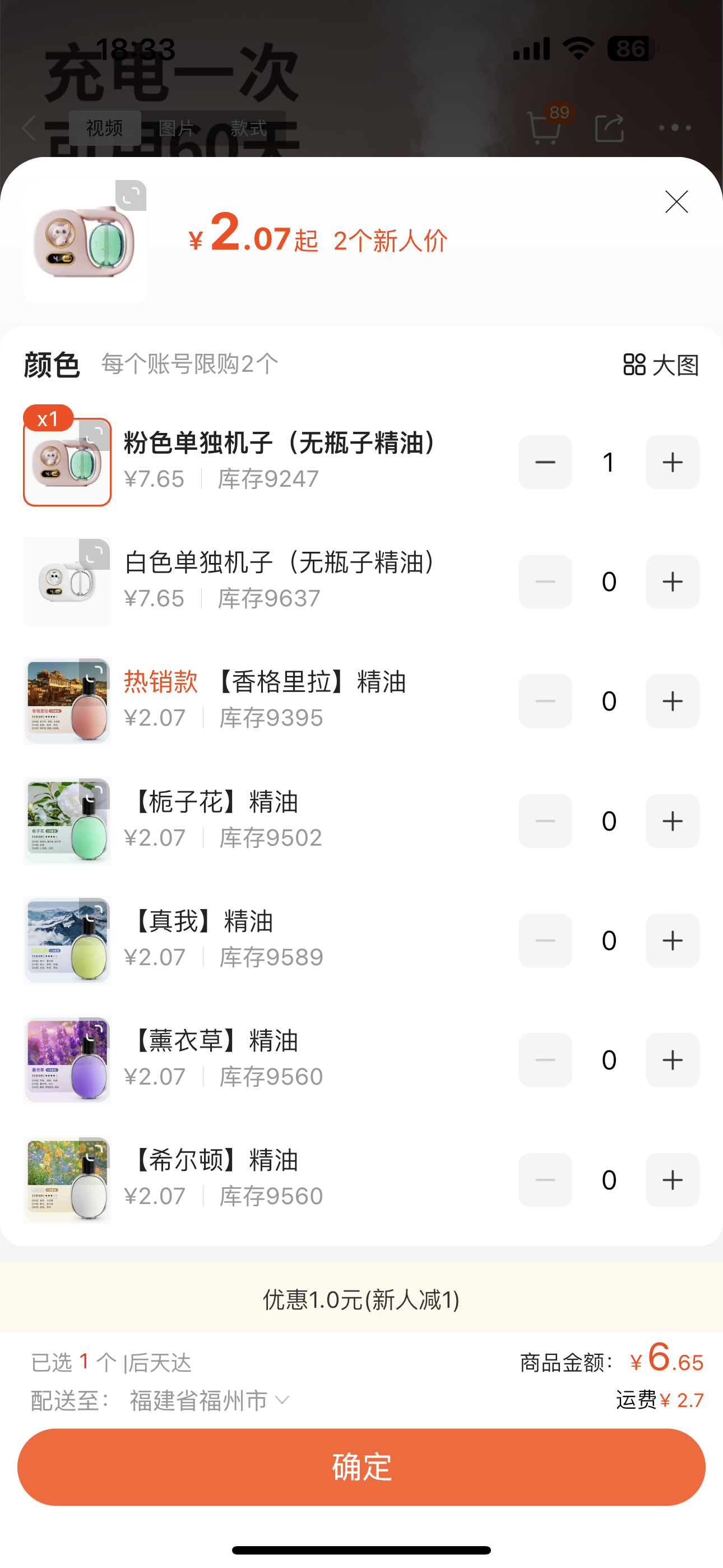Increase 【薰衣草】精油 quantity
723x1568 pixels.
[x=672, y=1060]
